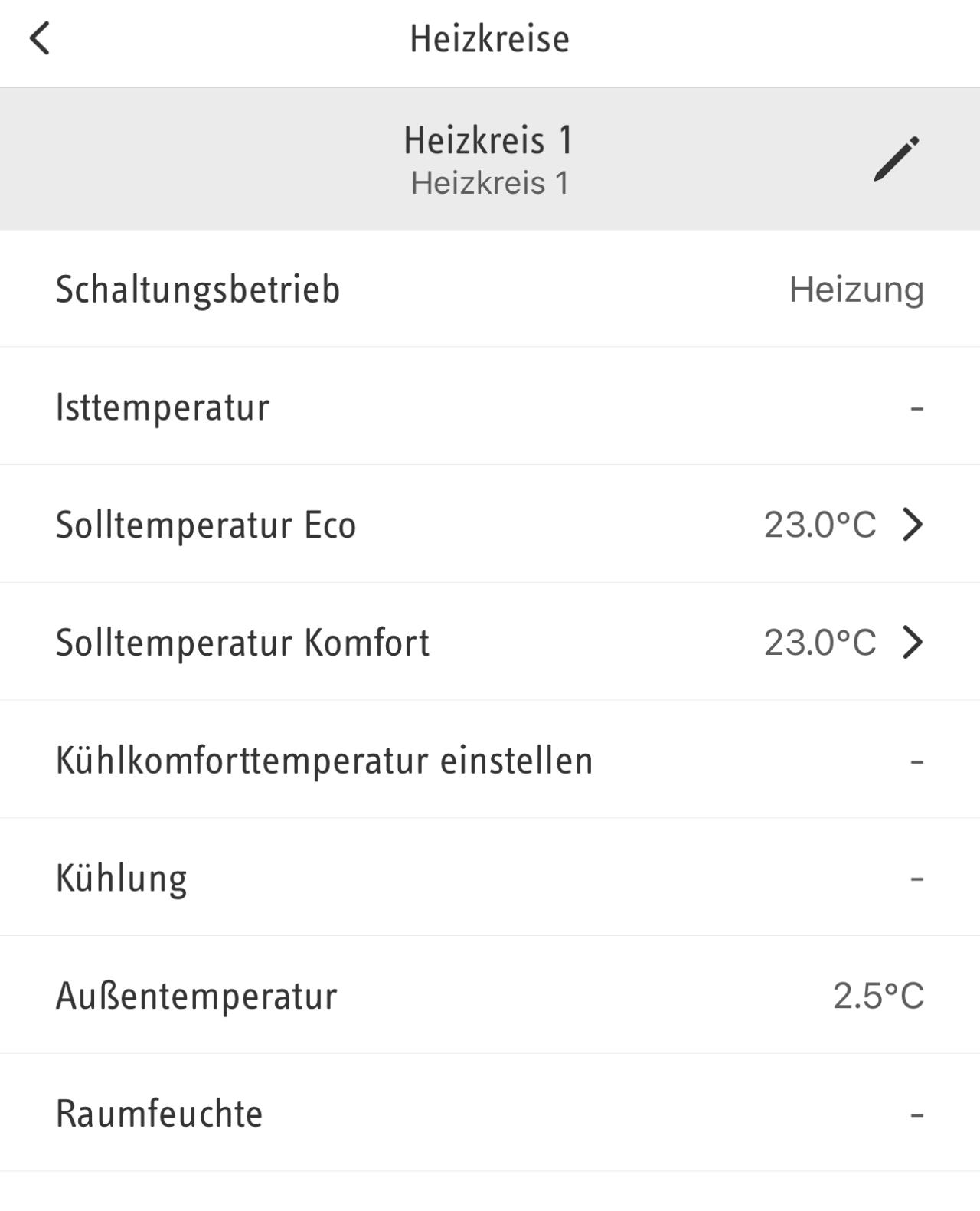This screenshot has height=1211, width=980.
Task: Edit the Heizkreis 1 name
Action: tap(896, 159)
